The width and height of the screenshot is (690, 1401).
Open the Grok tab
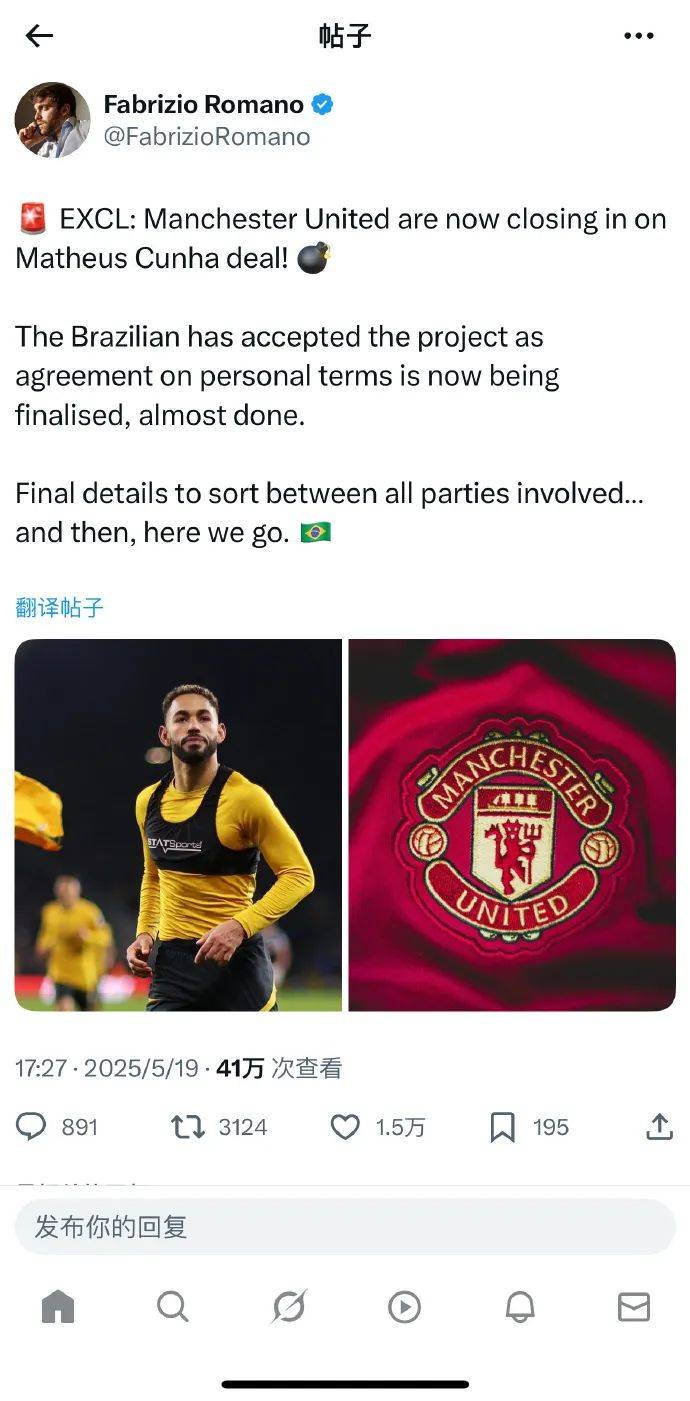[x=288, y=1307]
